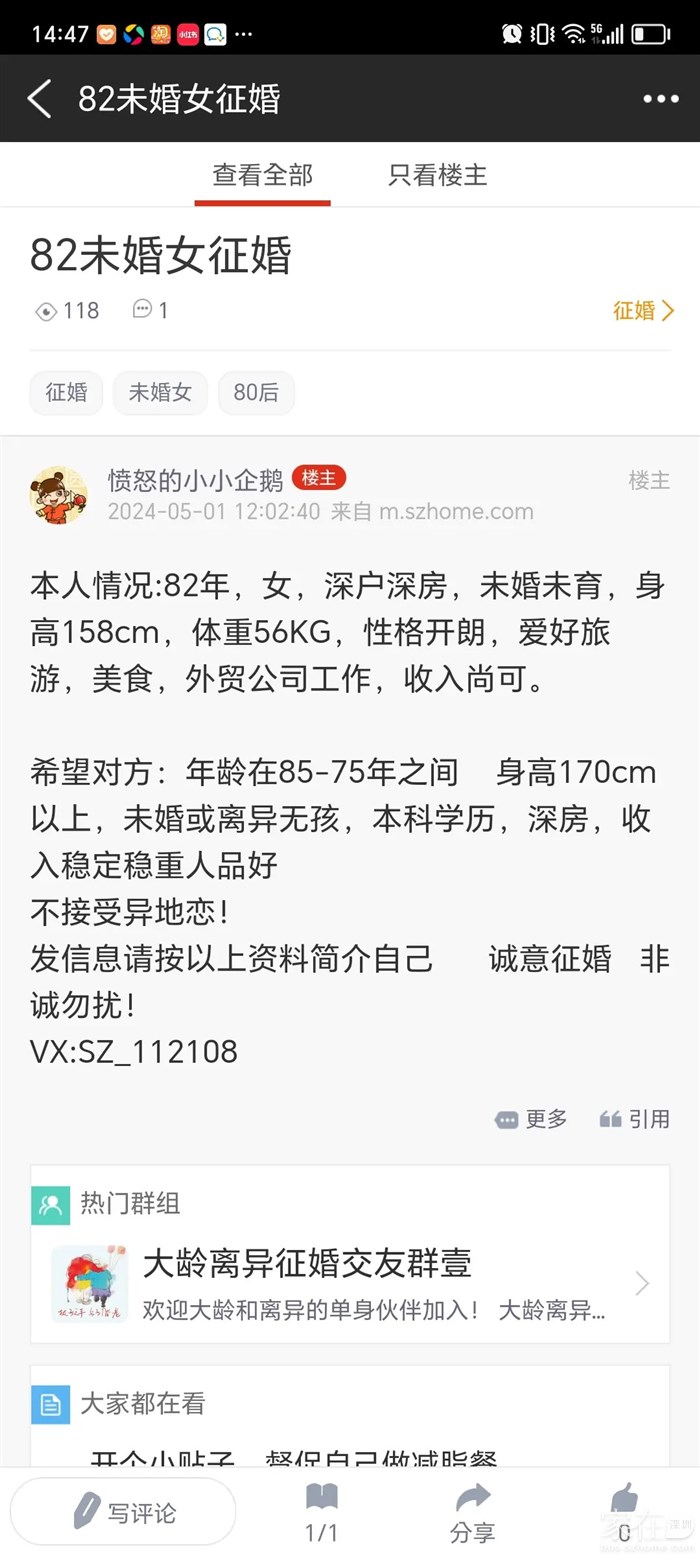Go back using the top-left arrow
The width and height of the screenshot is (700, 1555).
pos(40,99)
